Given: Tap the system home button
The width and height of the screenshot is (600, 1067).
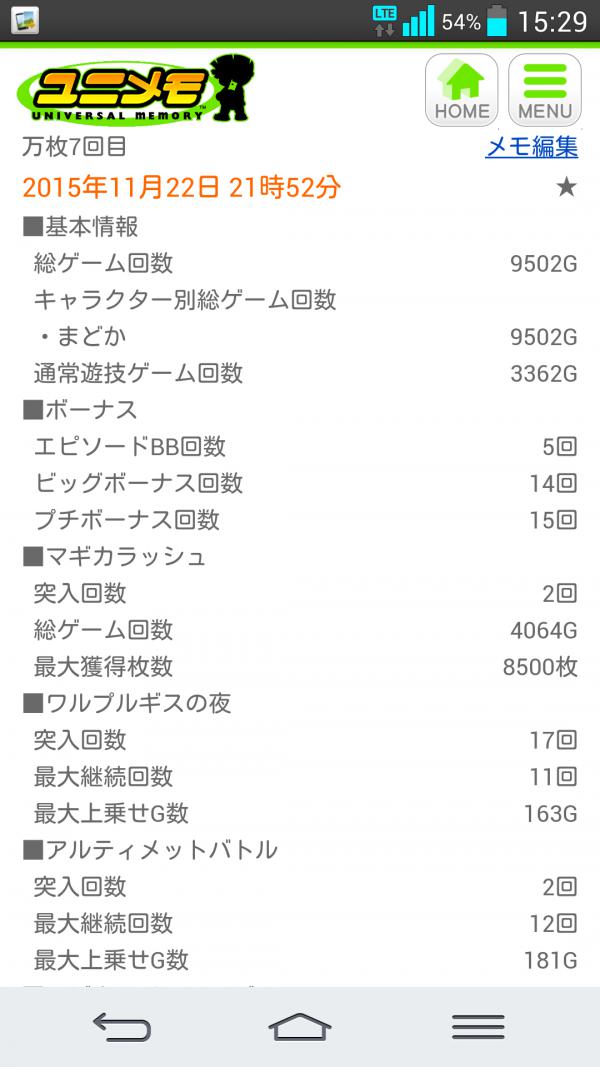Looking at the screenshot, I should click(x=300, y=1026).
